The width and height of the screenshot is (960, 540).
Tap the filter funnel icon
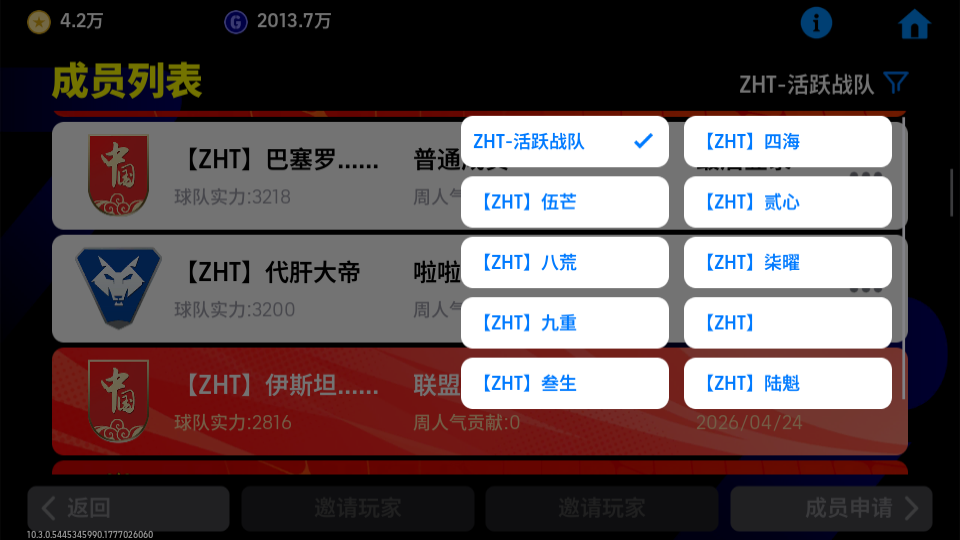[x=896, y=84]
